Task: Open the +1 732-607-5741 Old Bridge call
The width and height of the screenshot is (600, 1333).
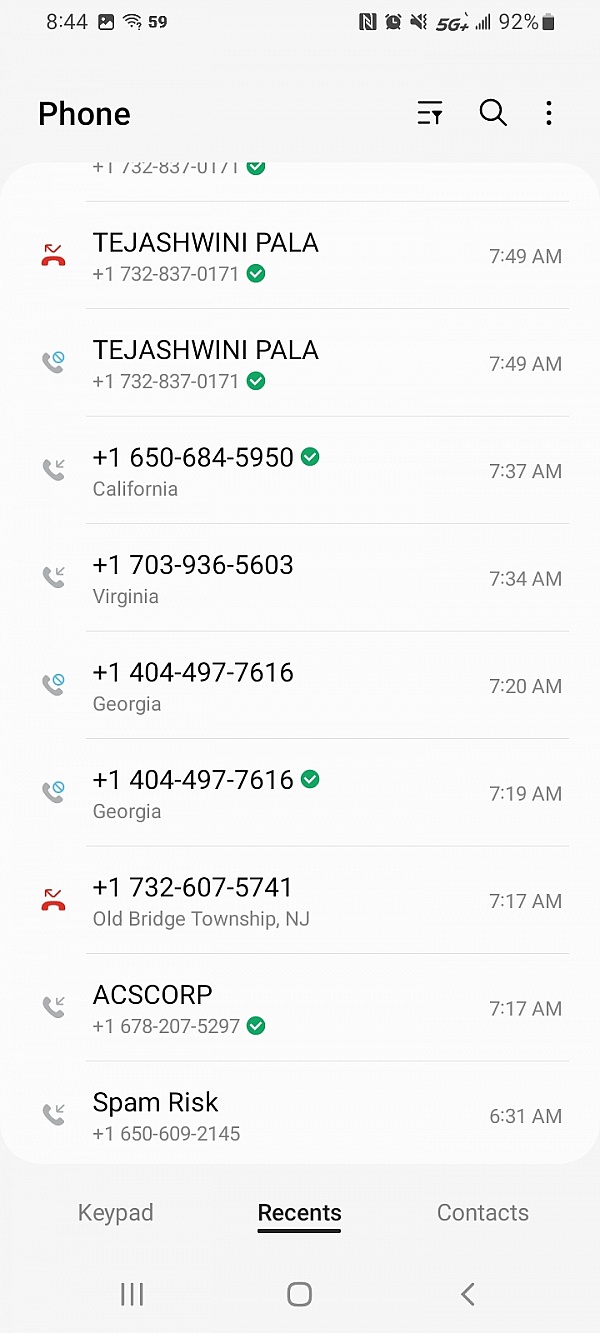Action: point(300,901)
